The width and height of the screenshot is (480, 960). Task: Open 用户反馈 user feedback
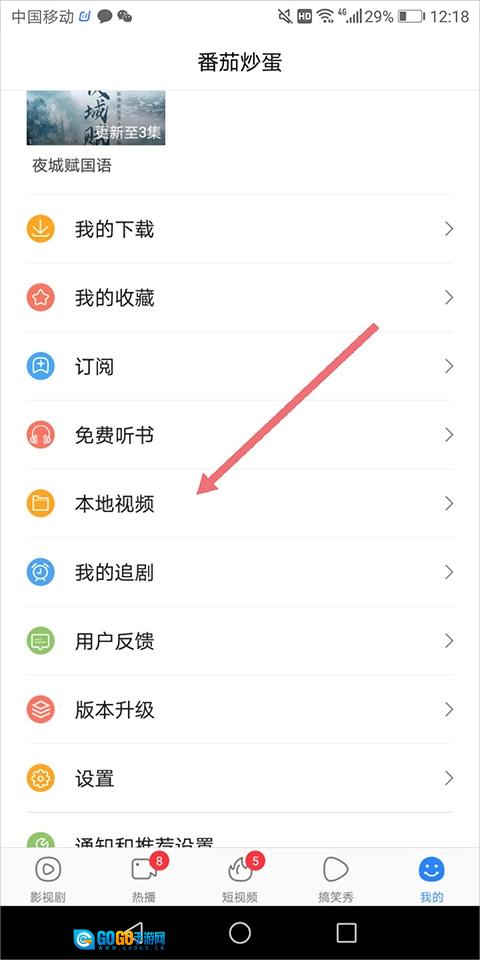coord(240,641)
